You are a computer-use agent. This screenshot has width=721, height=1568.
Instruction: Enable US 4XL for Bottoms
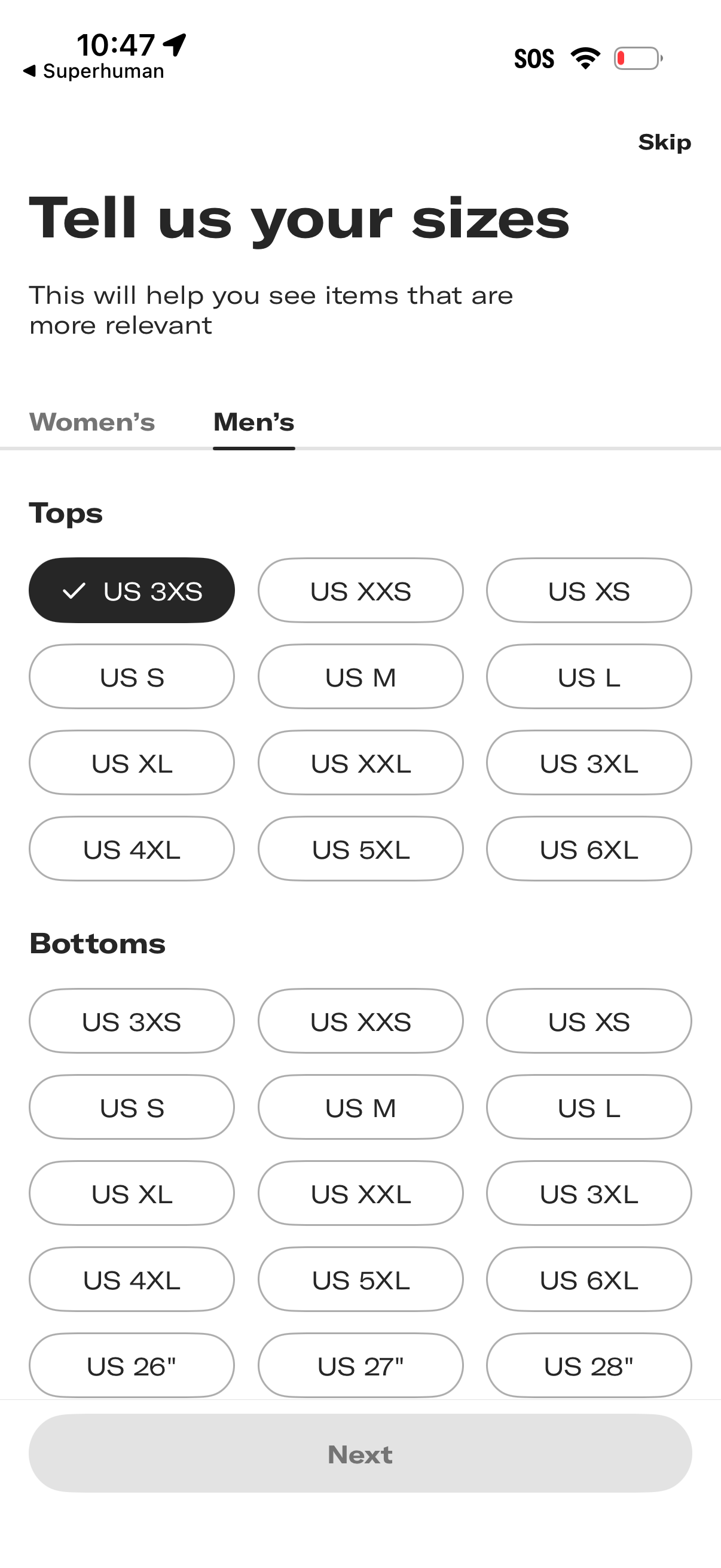pyautogui.click(x=132, y=1280)
